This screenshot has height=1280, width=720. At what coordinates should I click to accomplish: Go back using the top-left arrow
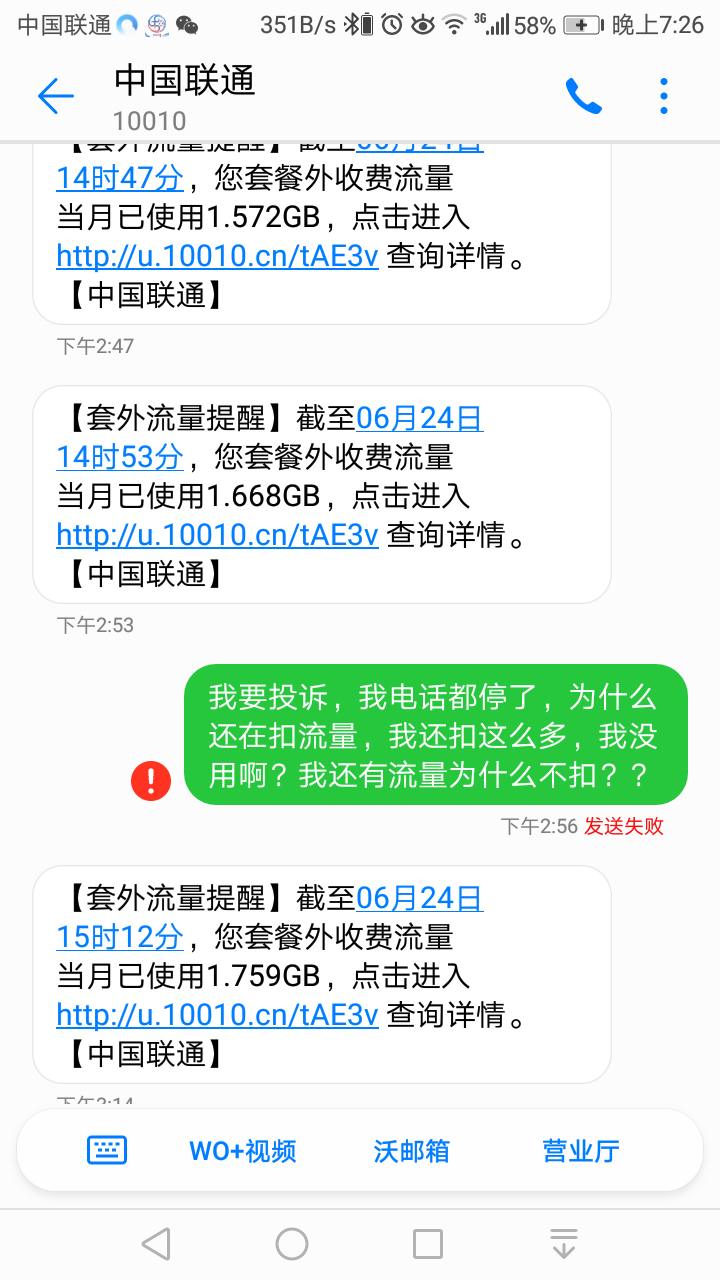(x=56, y=96)
